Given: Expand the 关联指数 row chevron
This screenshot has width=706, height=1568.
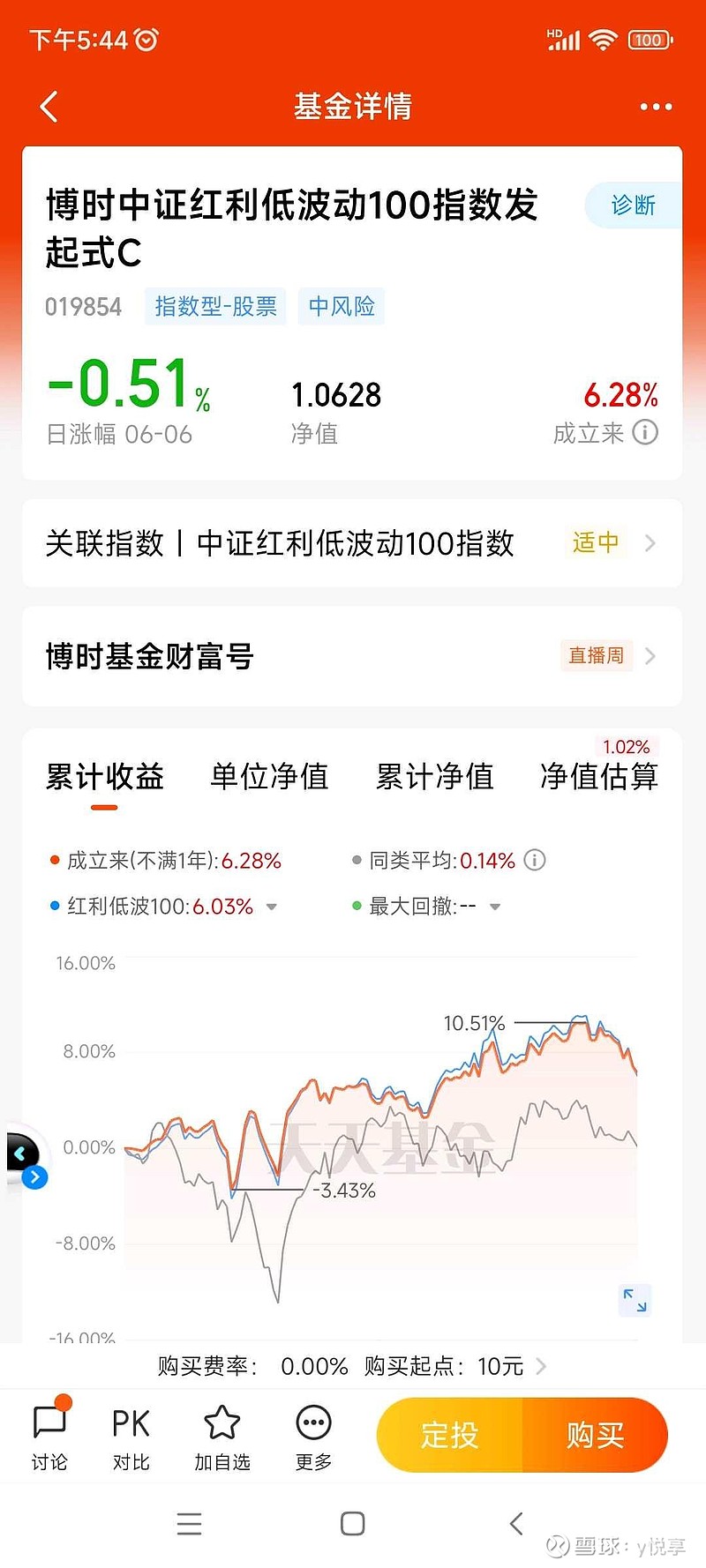Looking at the screenshot, I should pos(650,544).
